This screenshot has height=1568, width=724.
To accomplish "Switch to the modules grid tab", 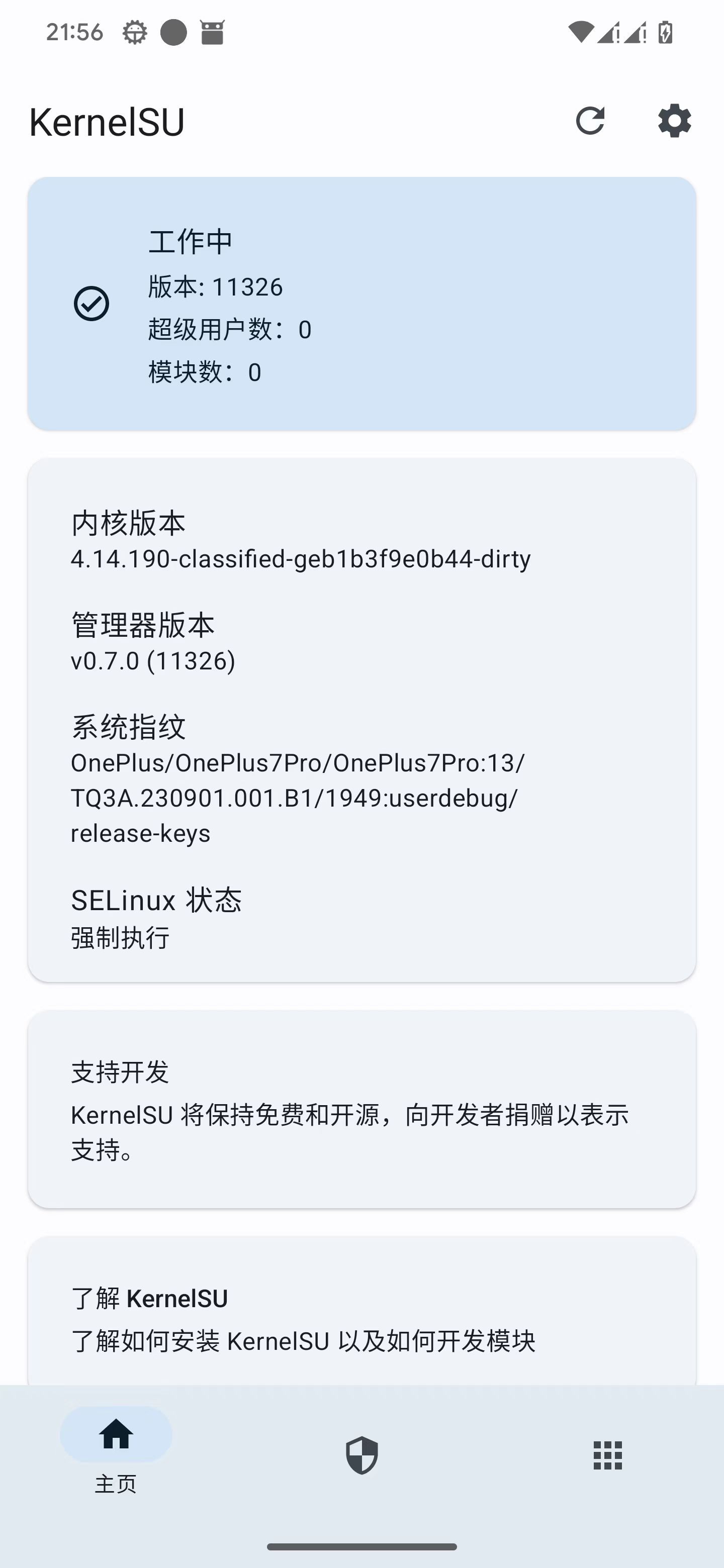I will tap(607, 1455).
